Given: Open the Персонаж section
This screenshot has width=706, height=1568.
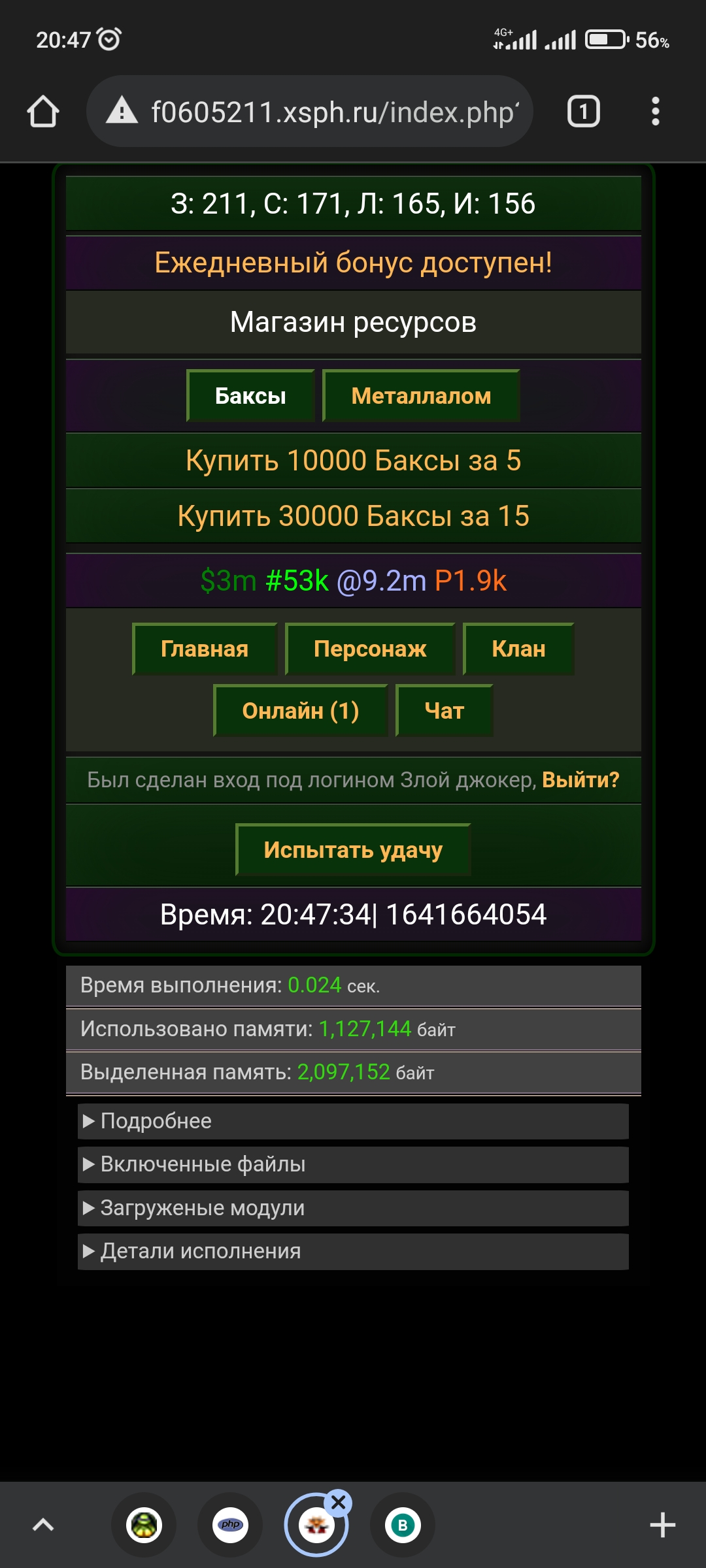Looking at the screenshot, I should click(370, 649).
